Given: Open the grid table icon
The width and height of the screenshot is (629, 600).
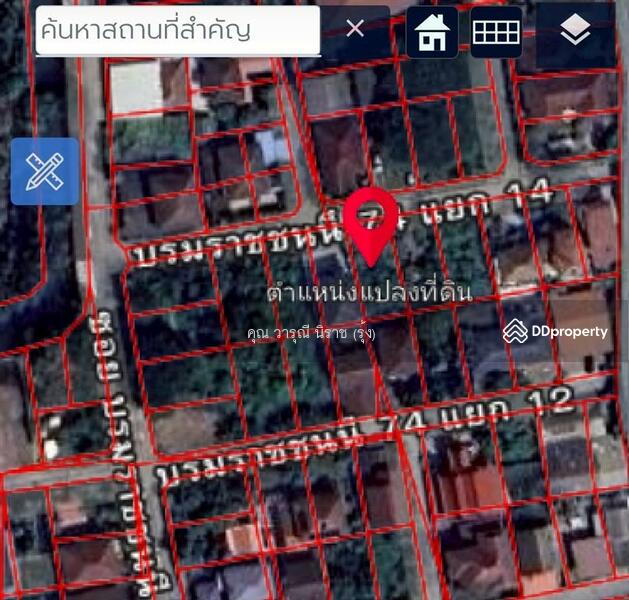Looking at the screenshot, I should pos(496,32).
